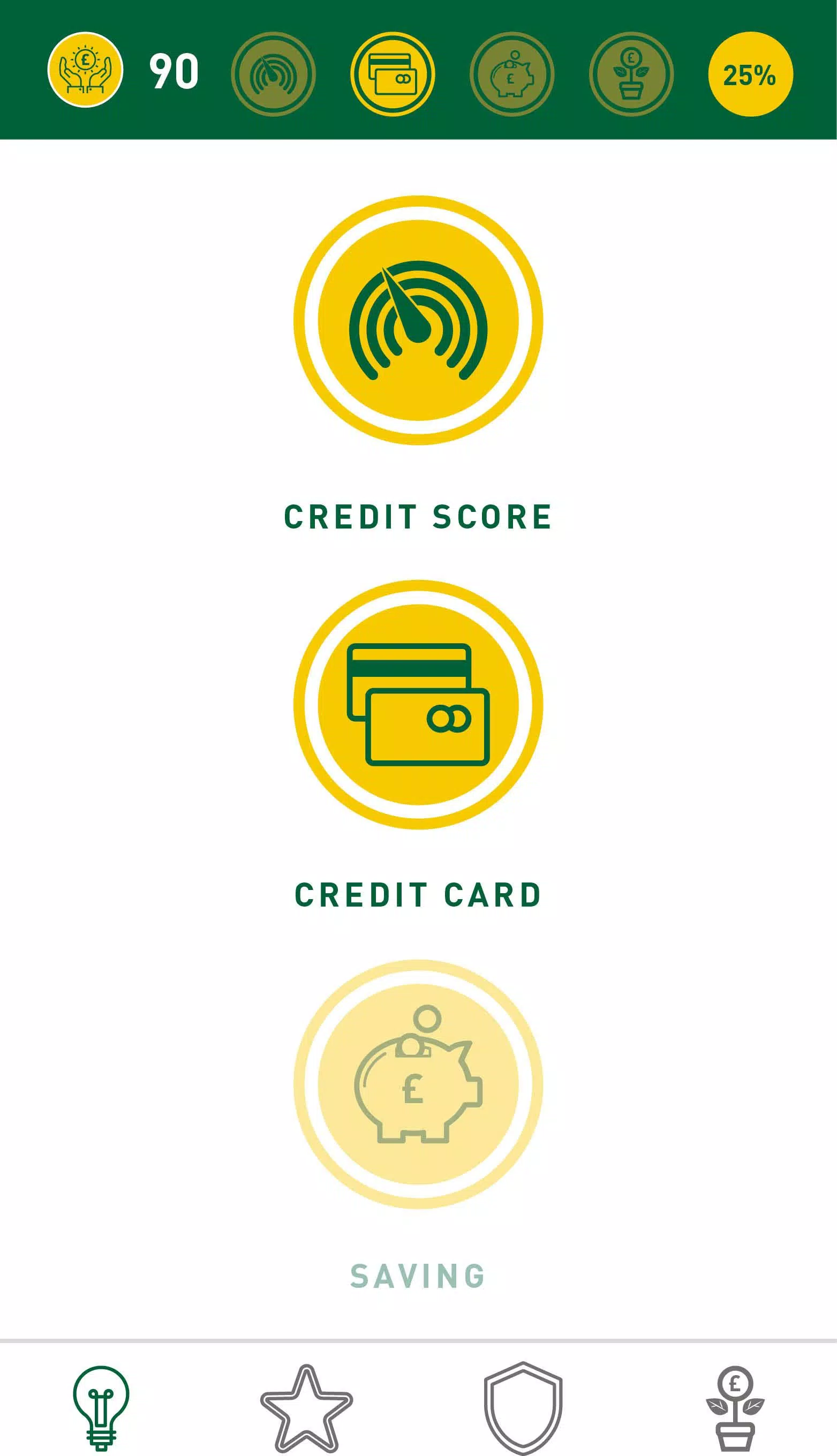Viewport: 837px width, 1456px height.
Task: Switch to the shield tab
Action: point(523,1407)
